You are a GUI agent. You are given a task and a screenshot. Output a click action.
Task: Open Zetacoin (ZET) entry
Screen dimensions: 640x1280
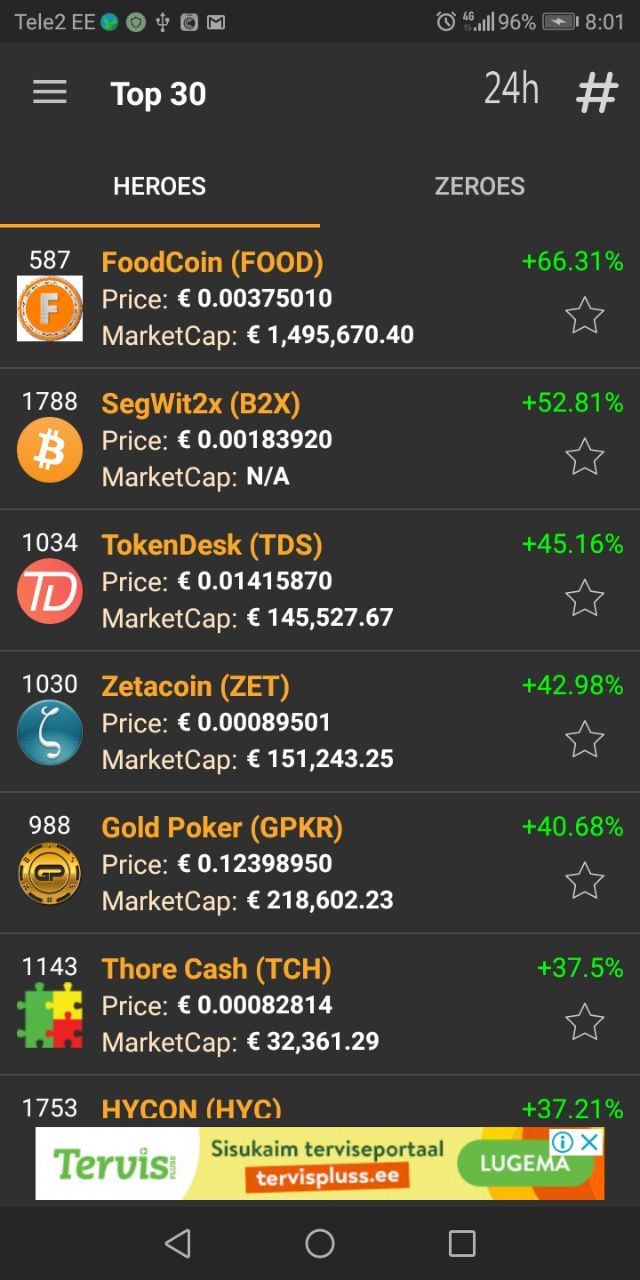(320, 722)
